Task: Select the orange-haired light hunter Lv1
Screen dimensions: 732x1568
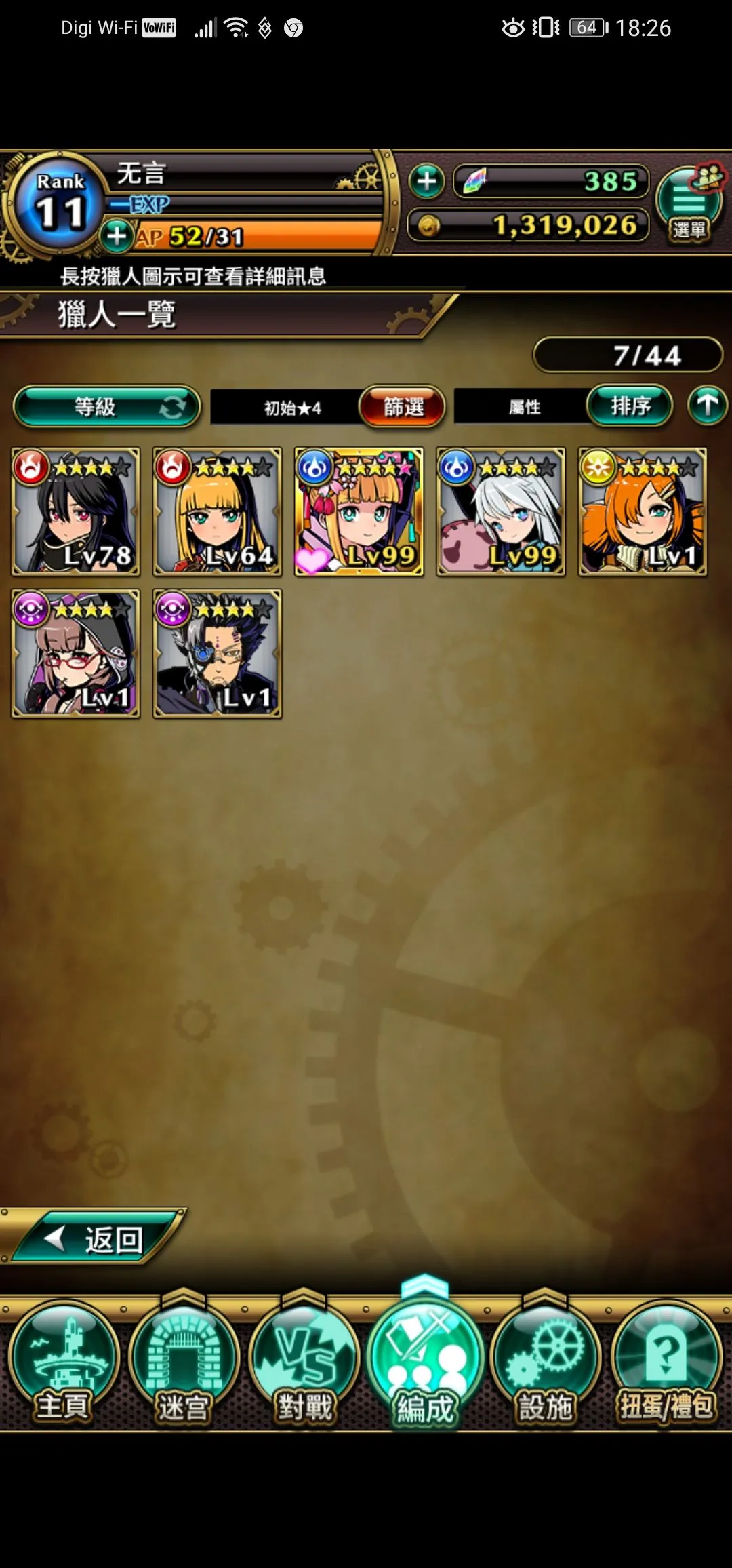Action: pos(643,512)
